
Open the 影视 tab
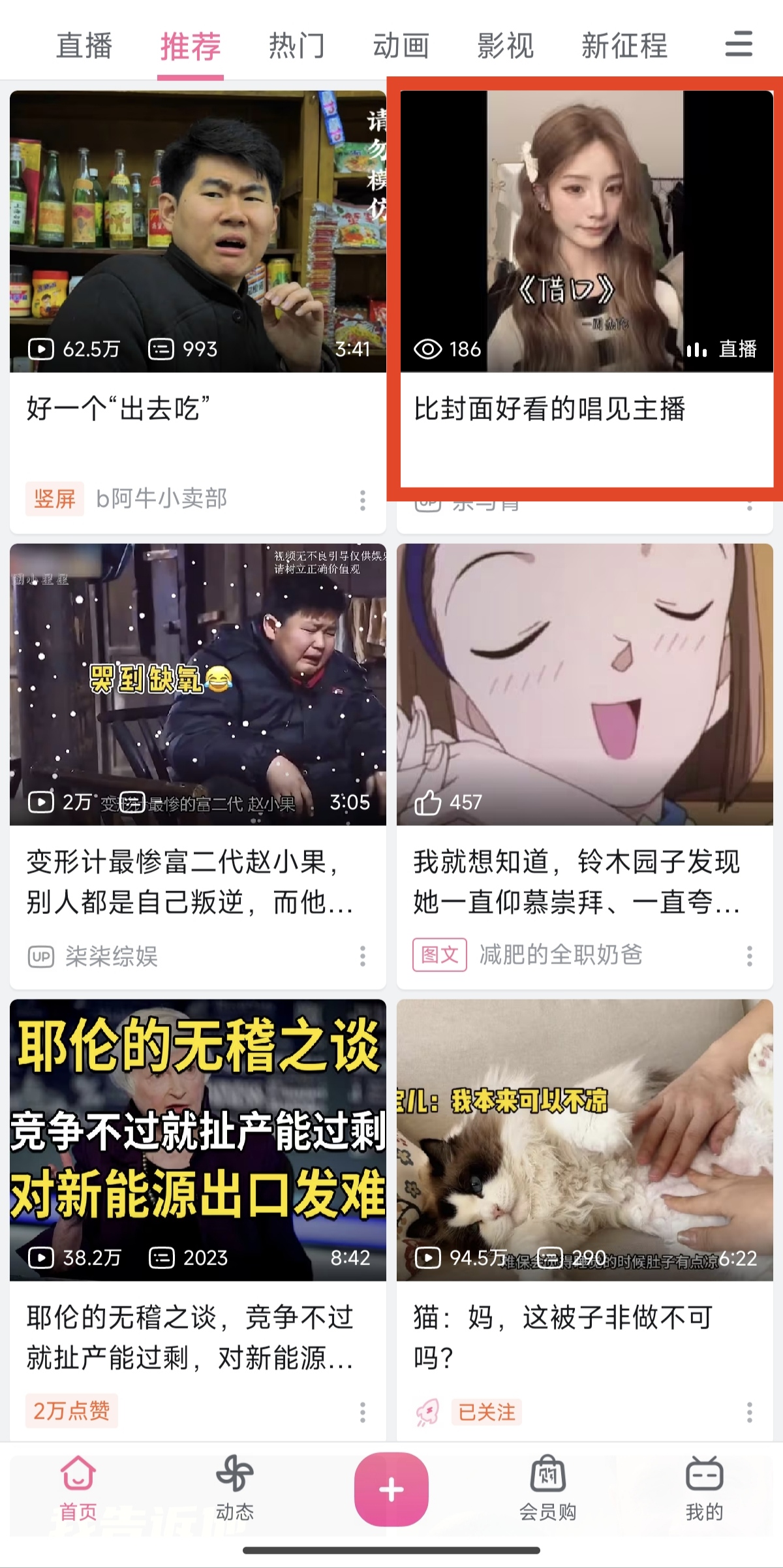505,46
